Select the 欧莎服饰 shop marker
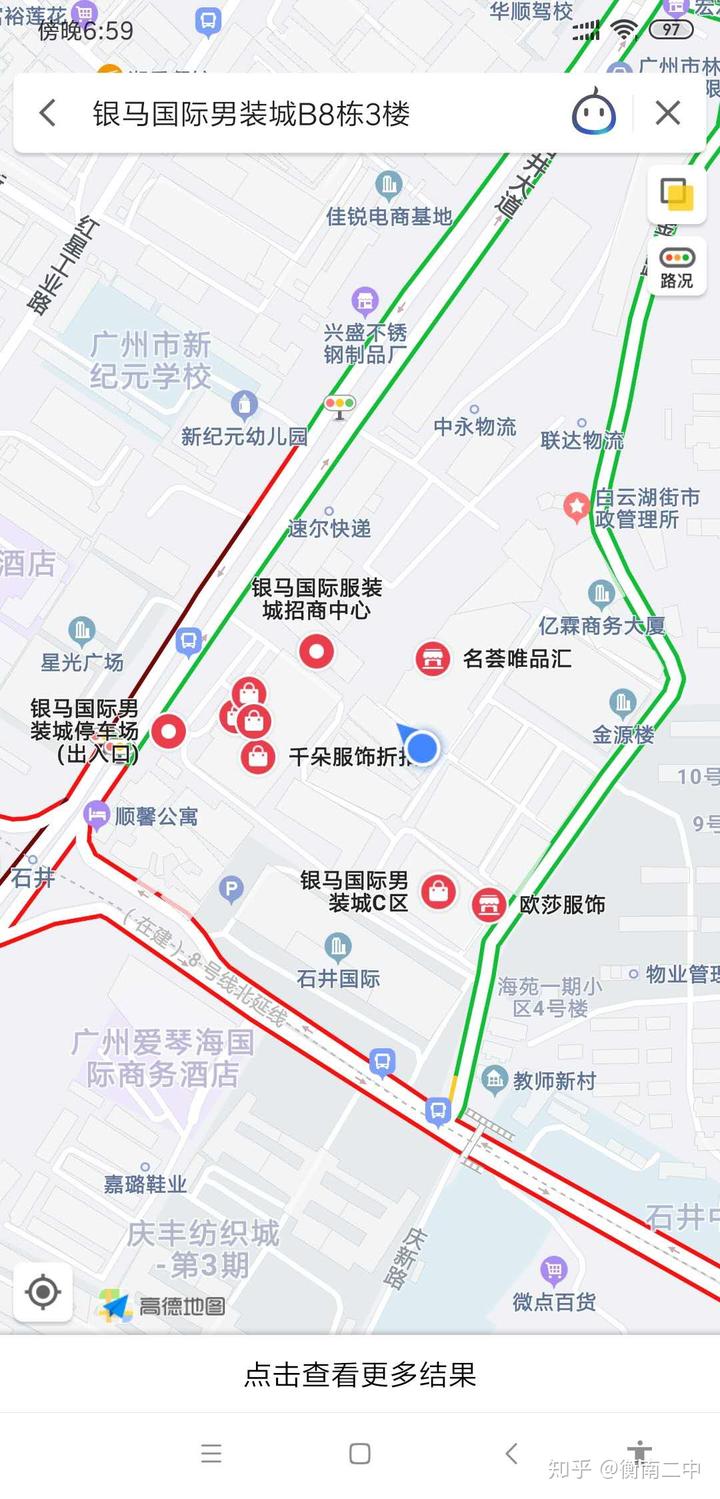 pyautogui.click(x=489, y=905)
